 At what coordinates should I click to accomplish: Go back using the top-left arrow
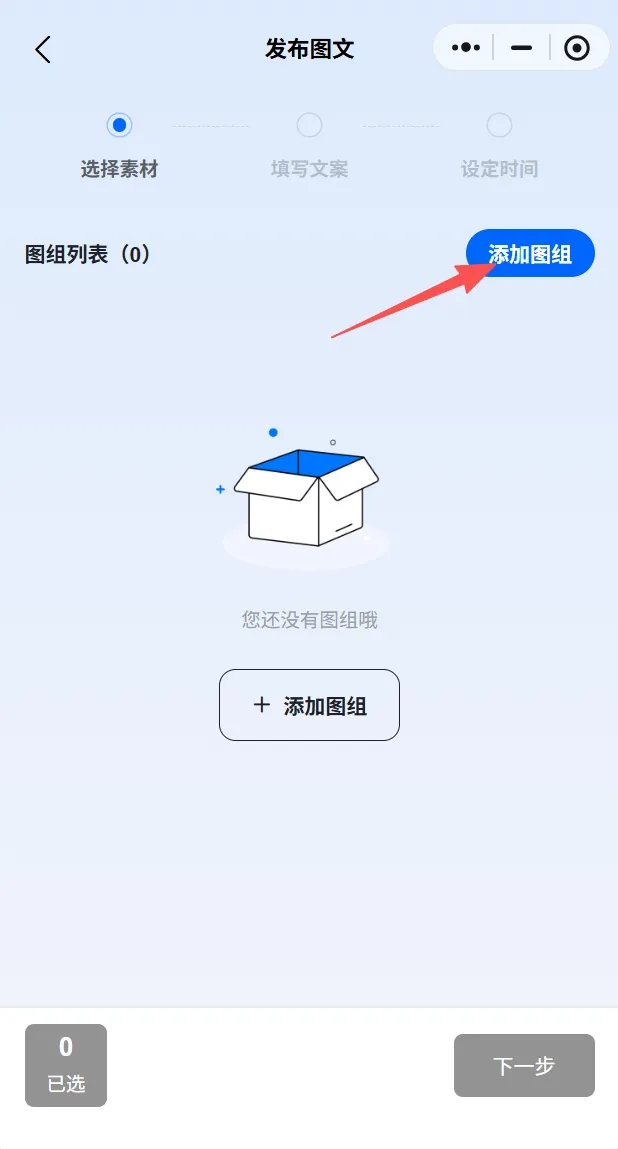tap(42, 49)
